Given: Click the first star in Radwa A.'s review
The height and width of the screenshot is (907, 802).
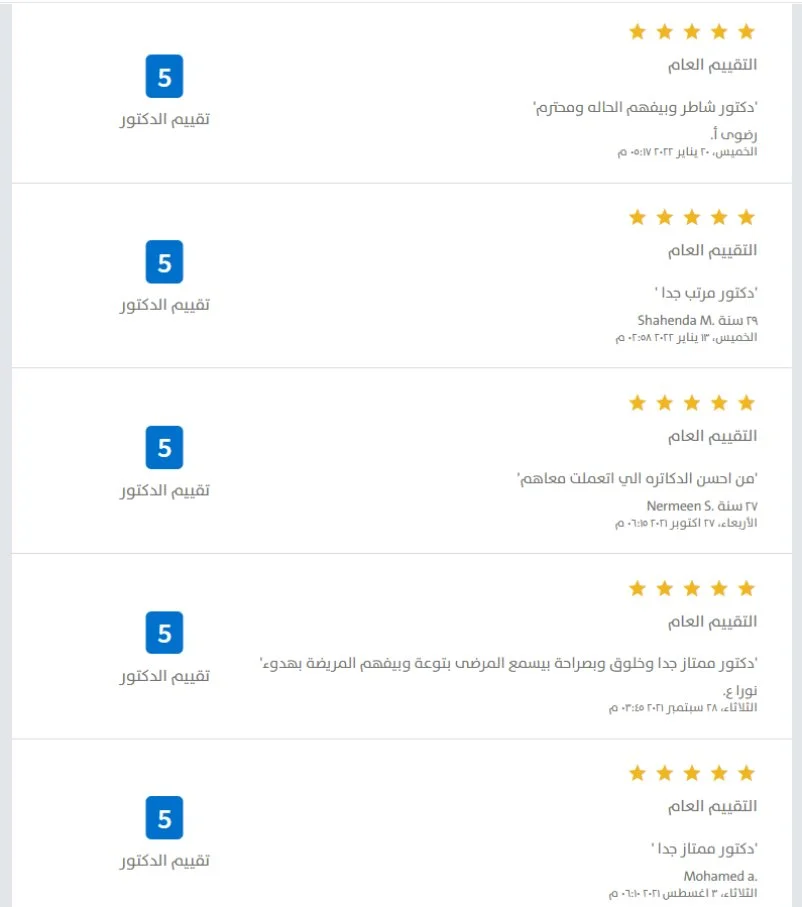Looking at the screenshot, I should click(637, 31).
